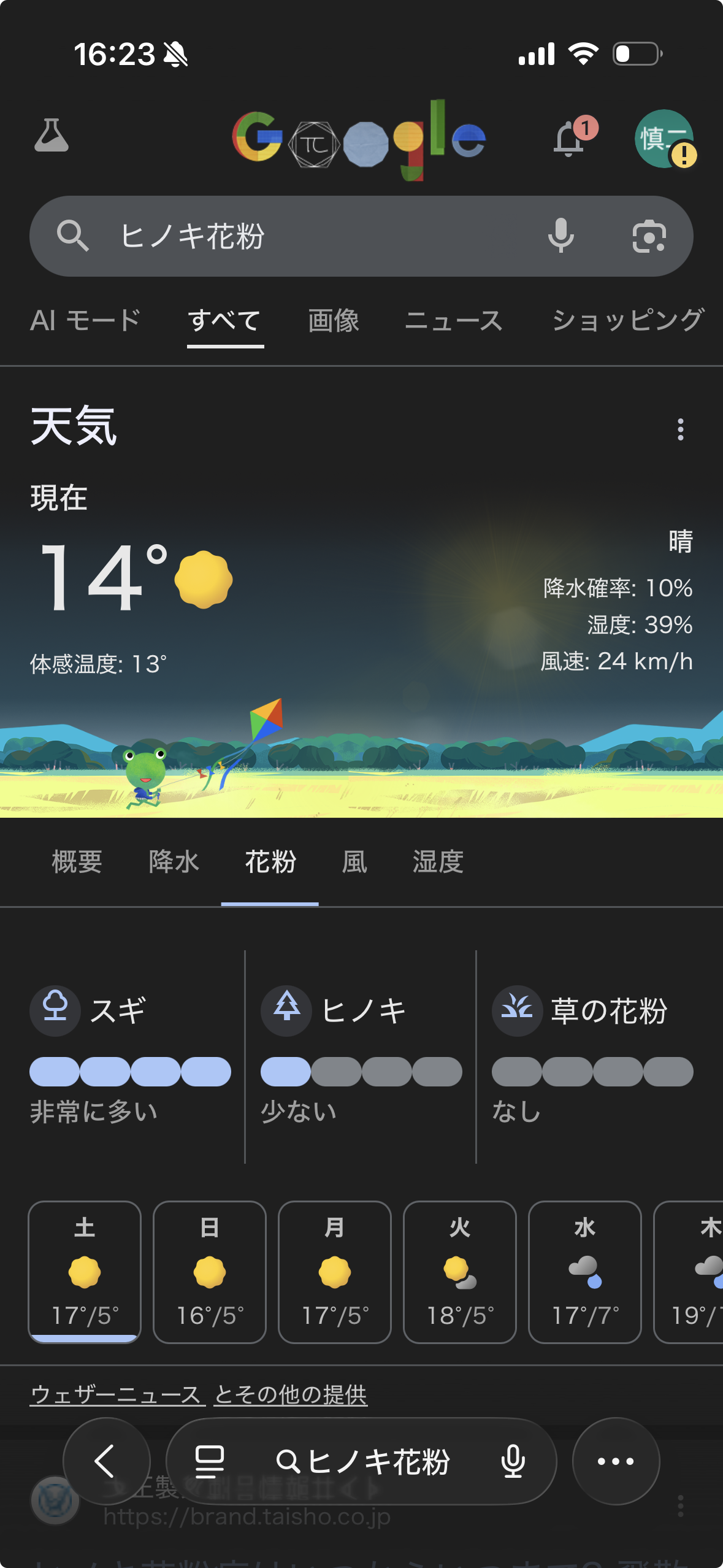This screenshot has width=723, height=1568.
Task: Open weather card overflow menu
Action: point(680,429)
